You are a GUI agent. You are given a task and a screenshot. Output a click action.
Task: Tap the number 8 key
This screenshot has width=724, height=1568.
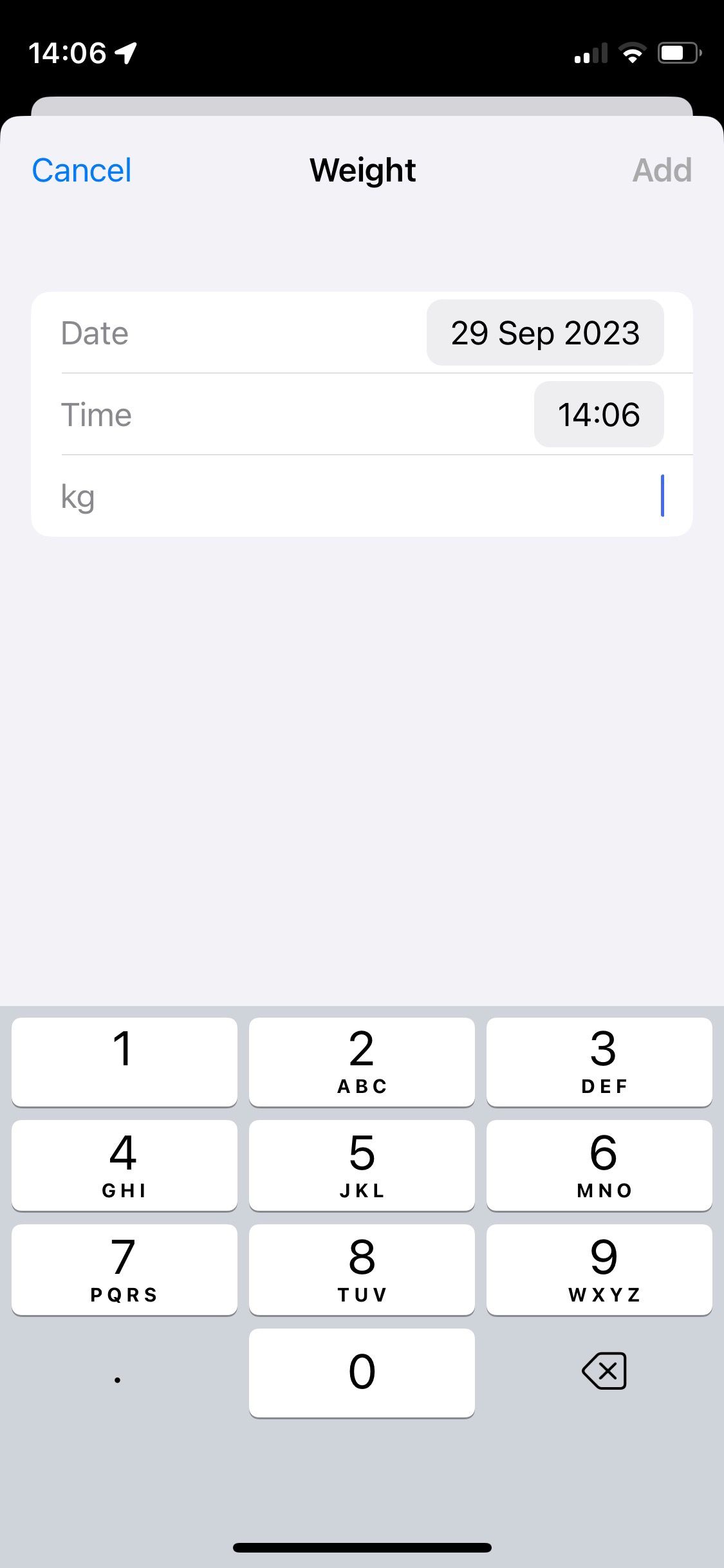coord(362,1269)
